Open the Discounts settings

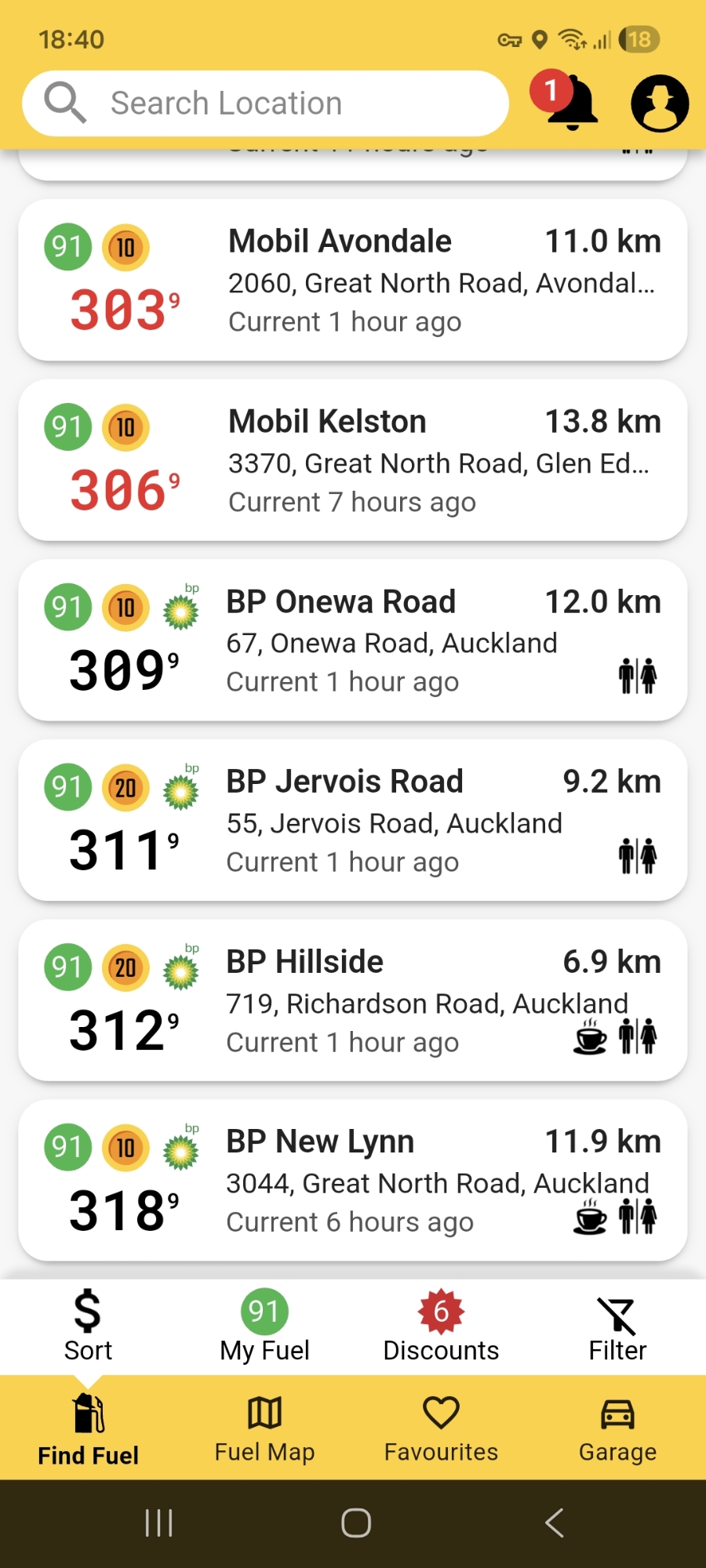click(x=441, y=1327)
